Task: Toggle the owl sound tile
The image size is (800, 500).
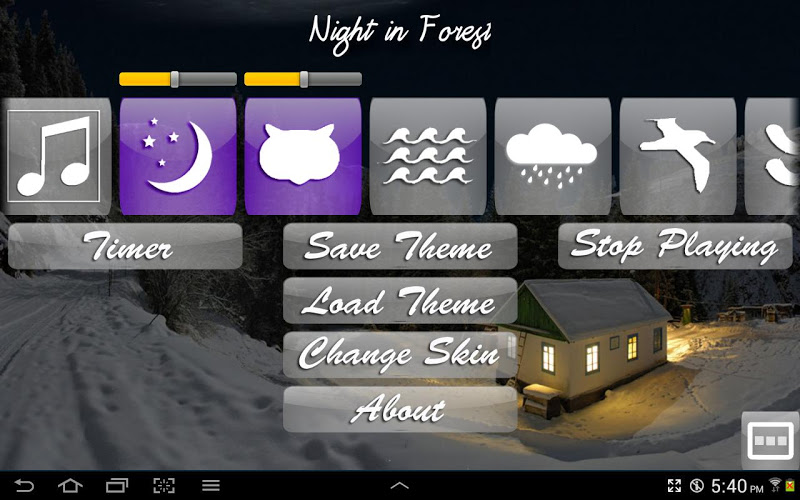Action: point(303,156)
